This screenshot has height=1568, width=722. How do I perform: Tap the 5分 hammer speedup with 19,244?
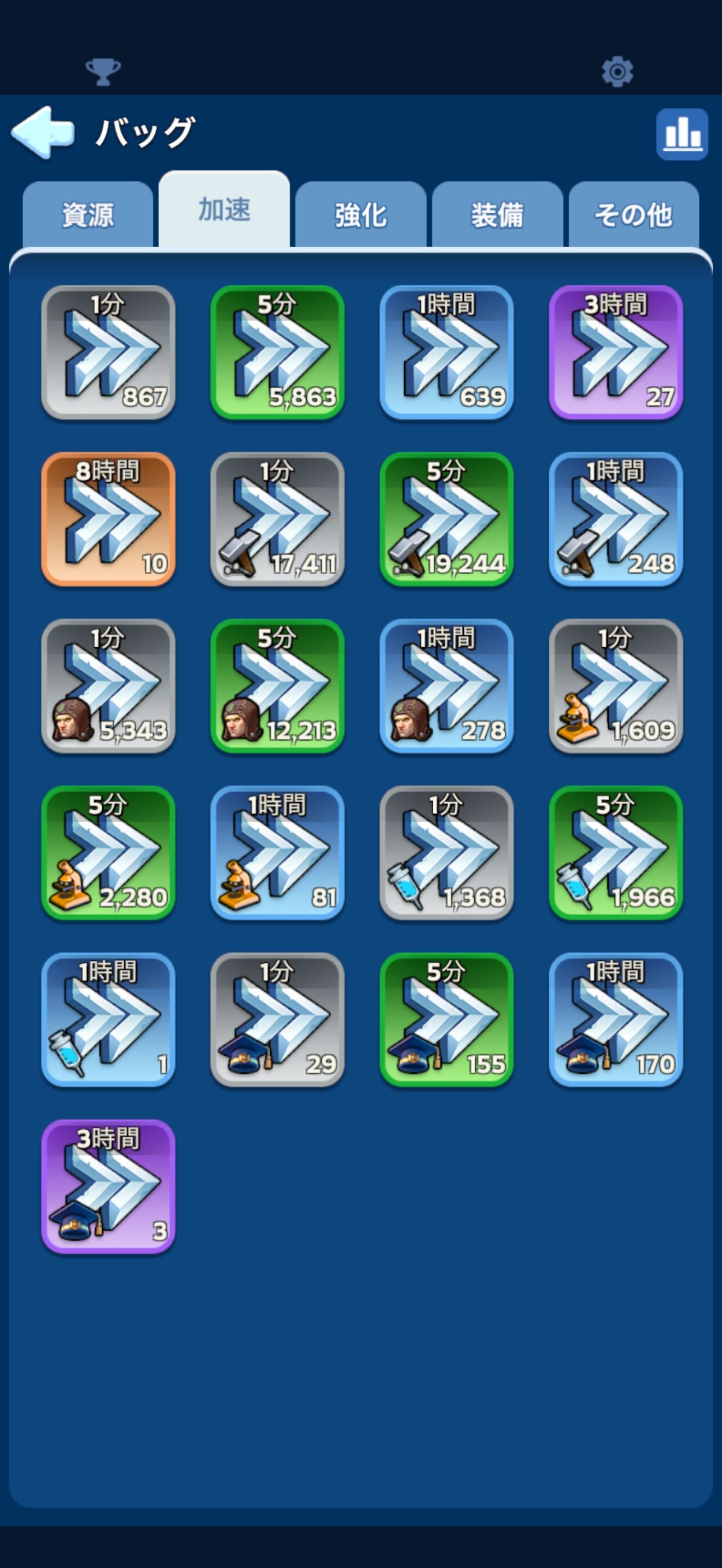pyautogui.click(x=446, y=519)
